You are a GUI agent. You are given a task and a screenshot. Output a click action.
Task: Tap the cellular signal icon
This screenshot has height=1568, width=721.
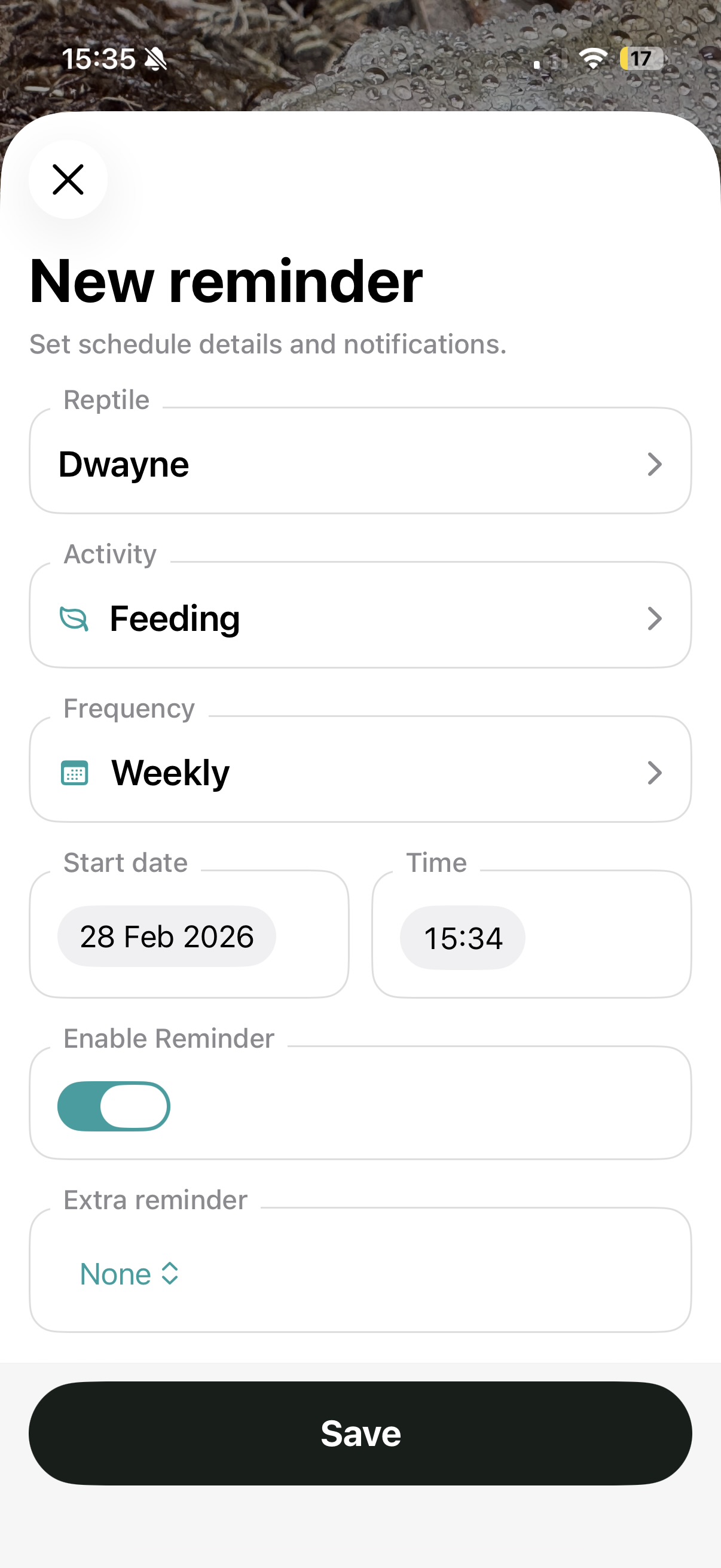[x=551, y=60]
